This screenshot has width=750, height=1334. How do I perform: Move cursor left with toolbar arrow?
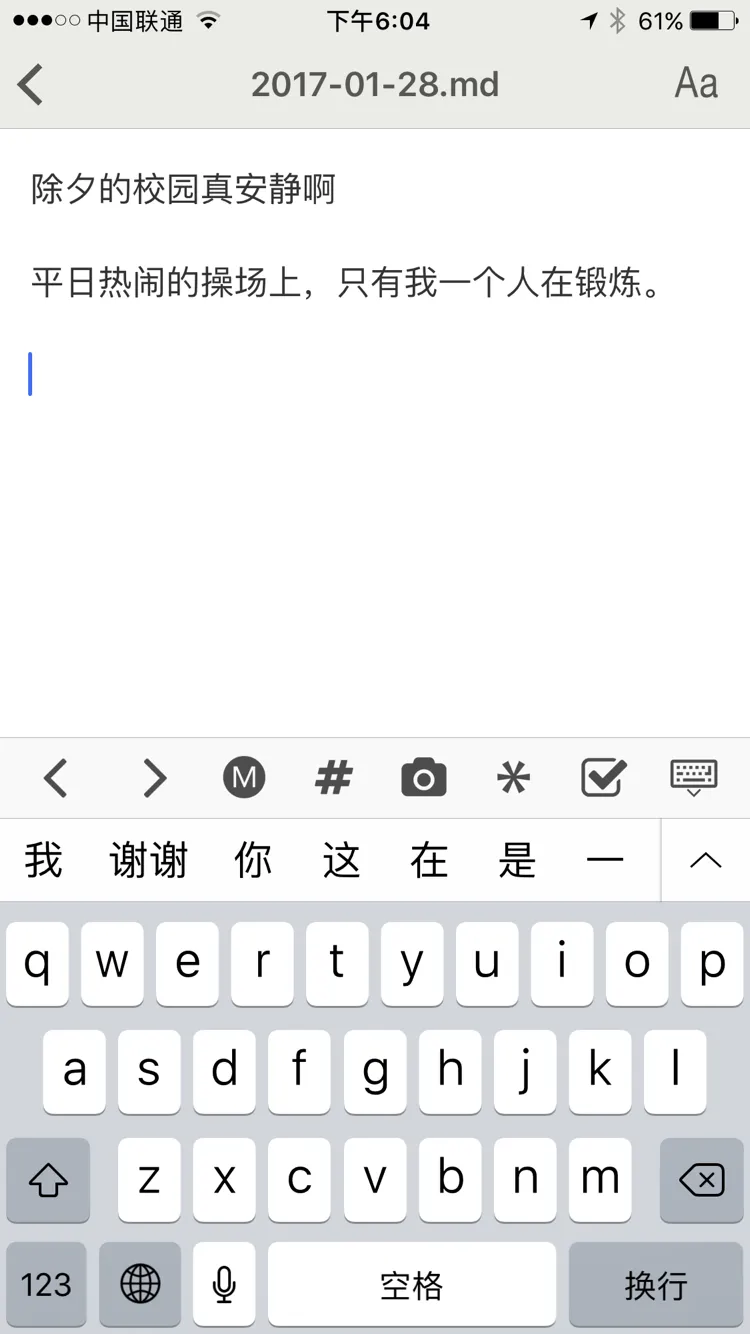tap(56, 777)
